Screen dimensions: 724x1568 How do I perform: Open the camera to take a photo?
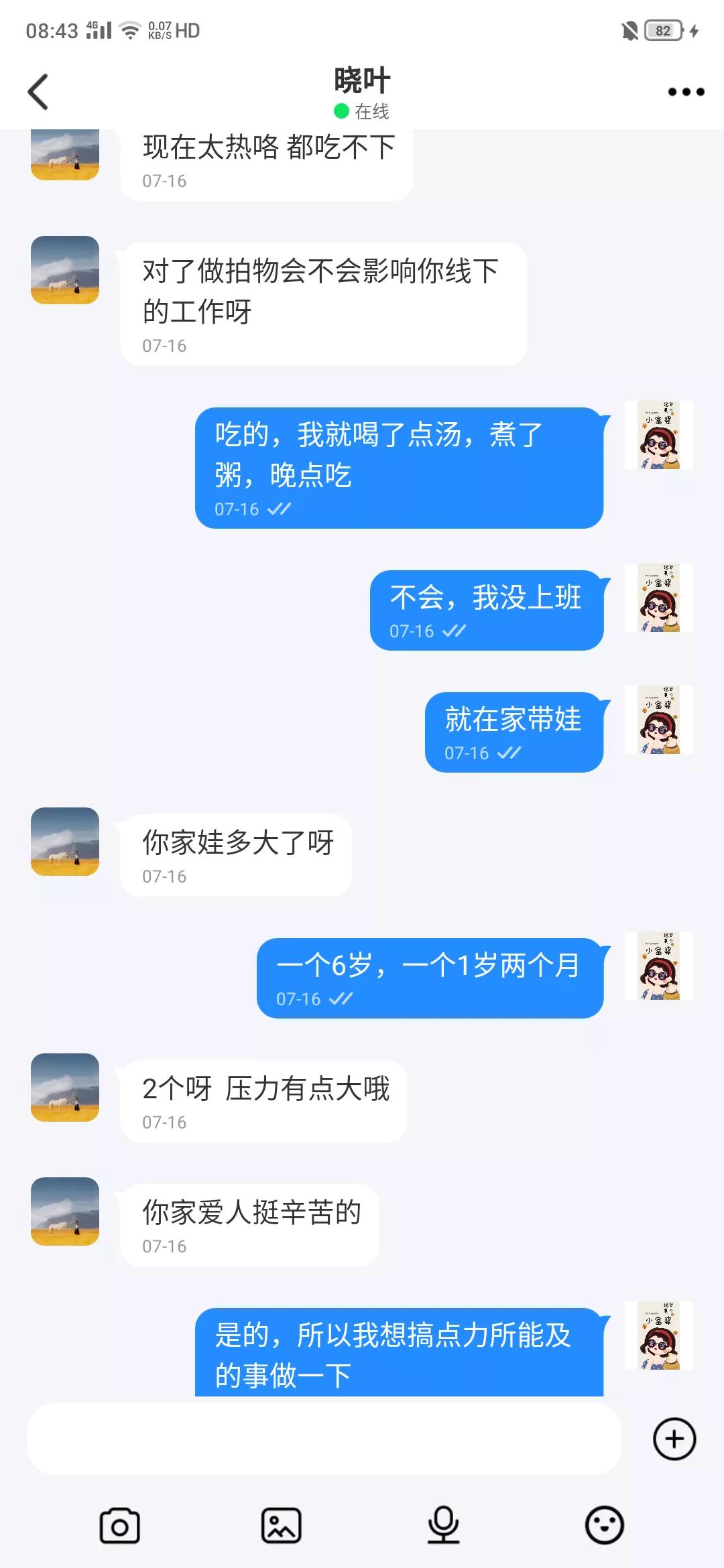[119, 1524]
